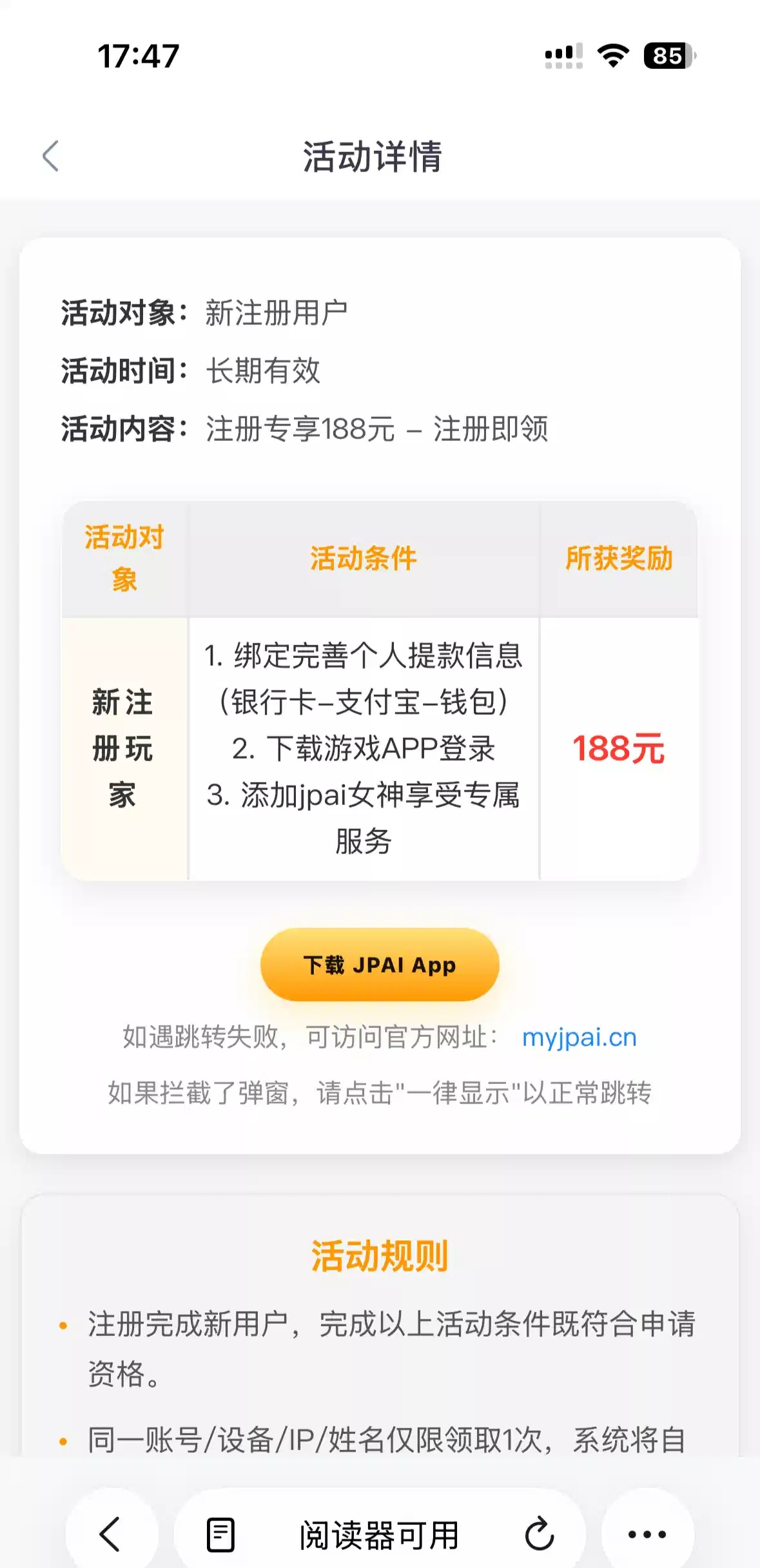Tap the 下载 JPAI App button
Viewport: 760px width, 1568px height.
pyautogui.click(x=380, y=965)
